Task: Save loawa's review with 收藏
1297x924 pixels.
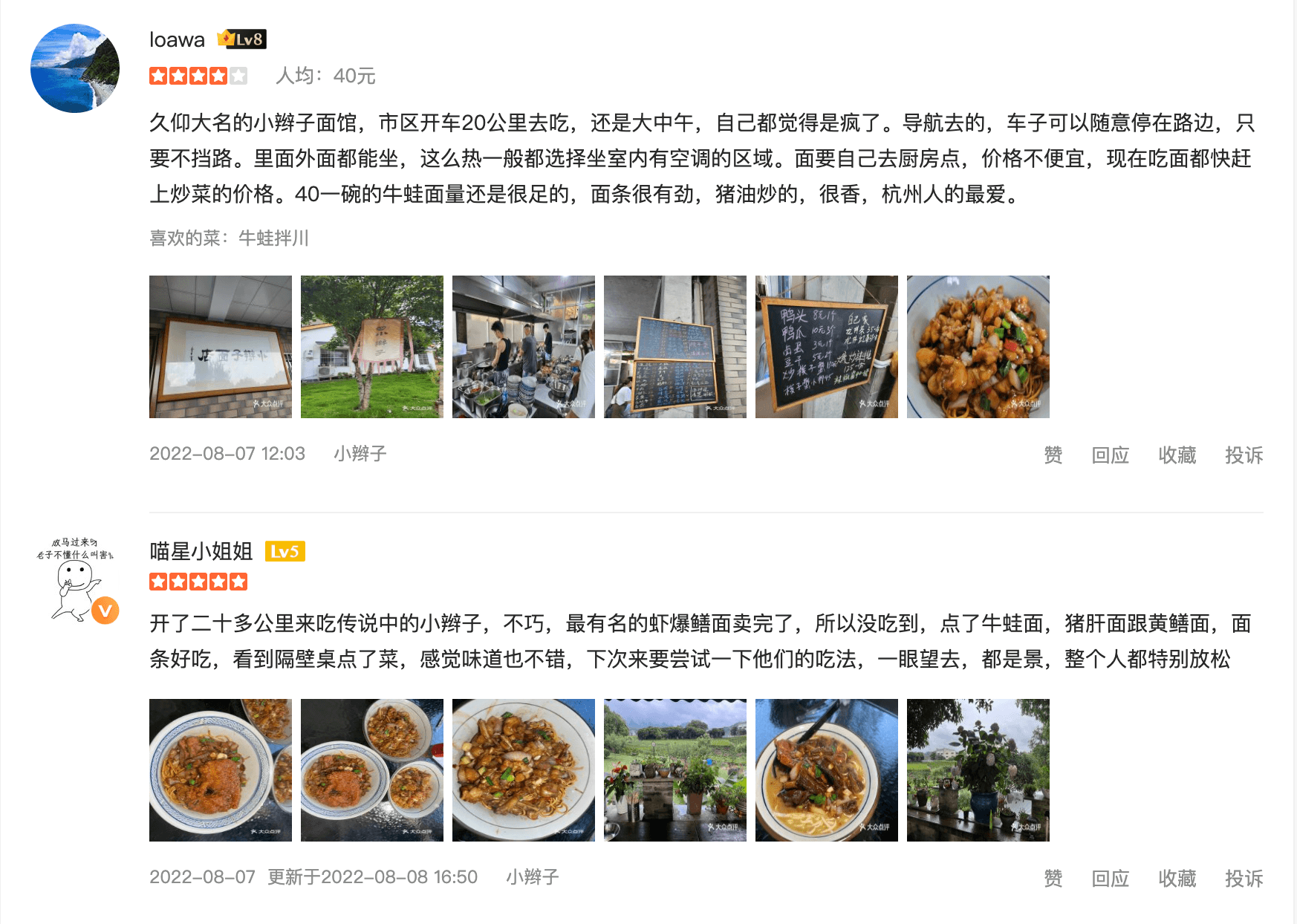Action: (x=1177, y=455)
